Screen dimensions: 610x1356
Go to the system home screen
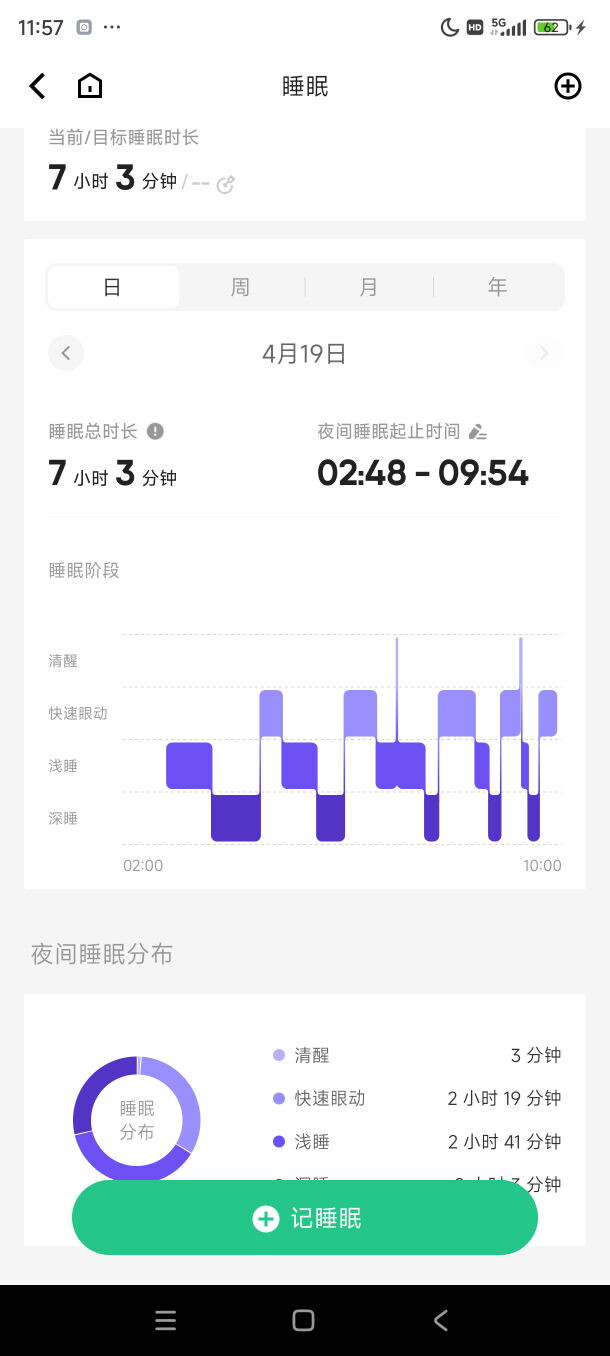304,1320
